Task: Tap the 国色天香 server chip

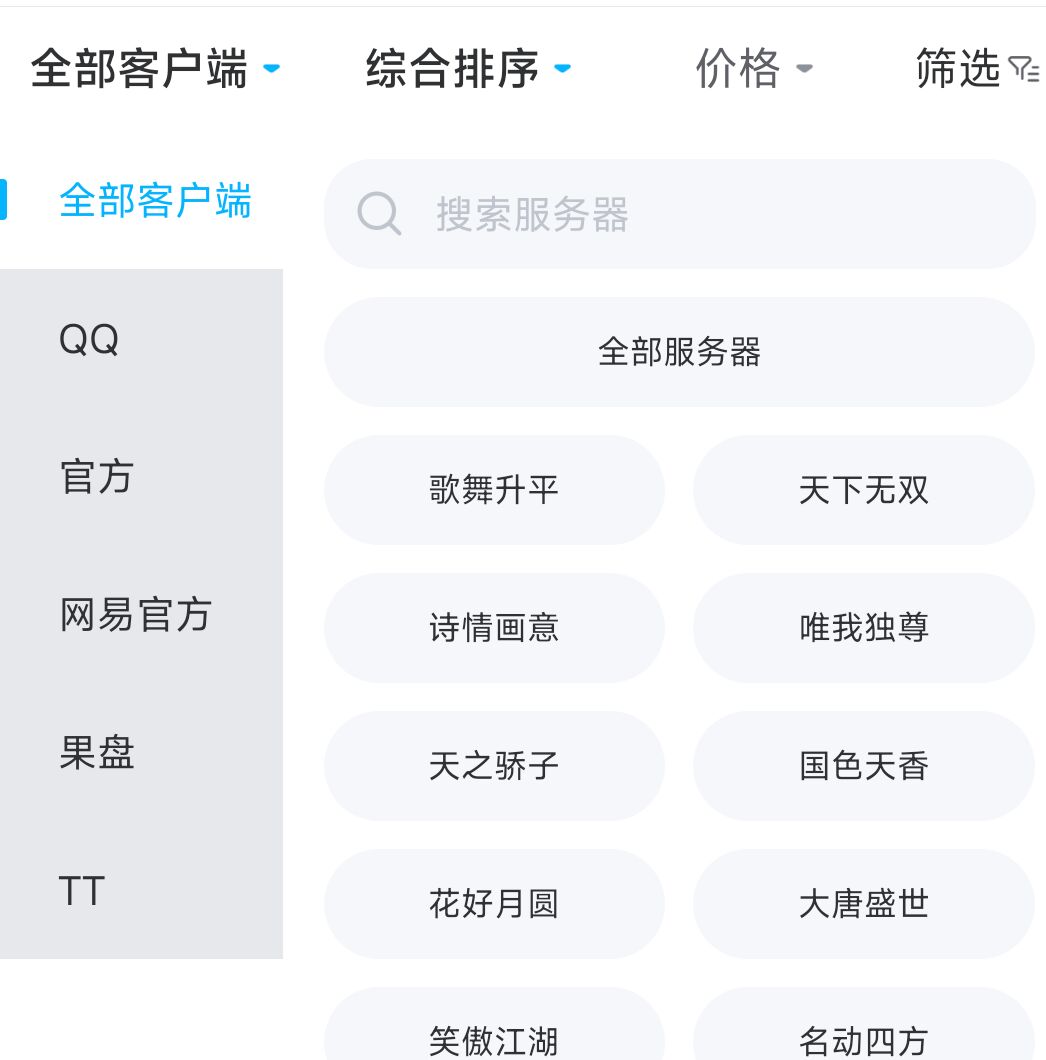Action: tap(864, 766)
